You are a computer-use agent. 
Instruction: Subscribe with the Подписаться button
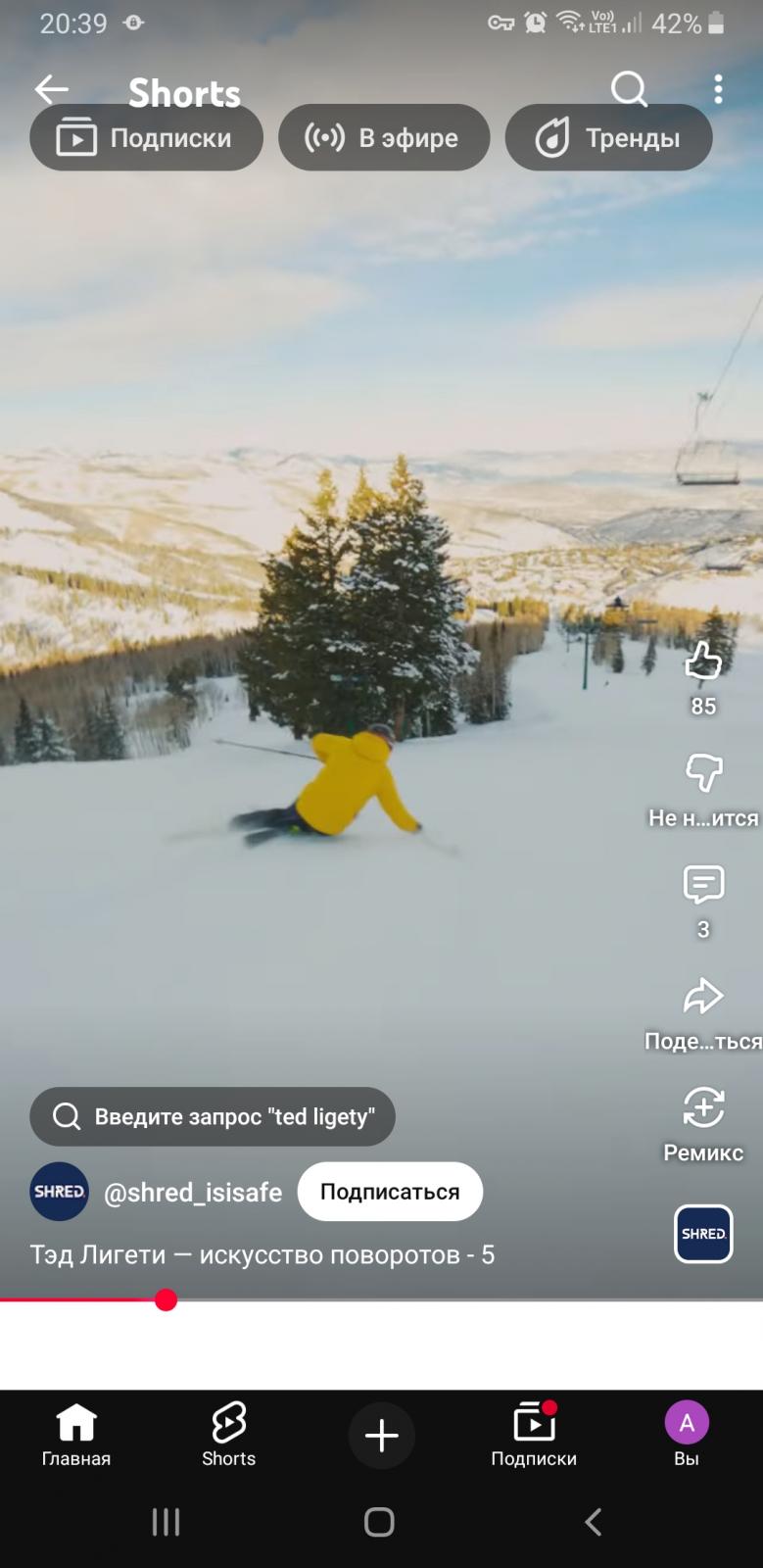(x=390, y=1192)
